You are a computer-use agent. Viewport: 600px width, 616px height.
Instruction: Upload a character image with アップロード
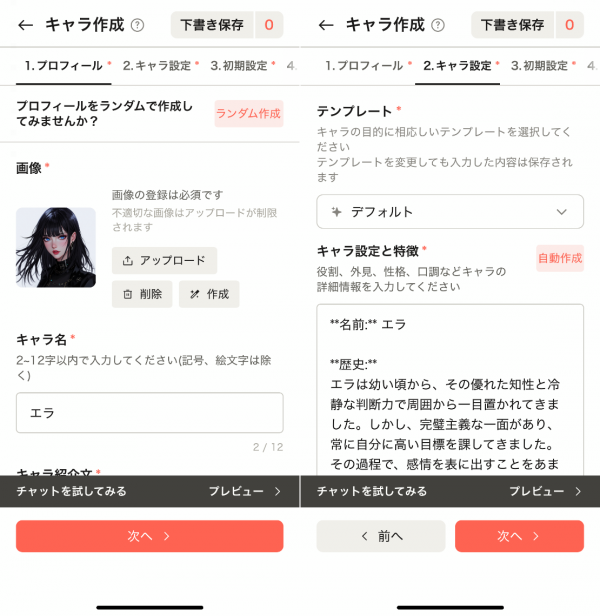(164, 261)
